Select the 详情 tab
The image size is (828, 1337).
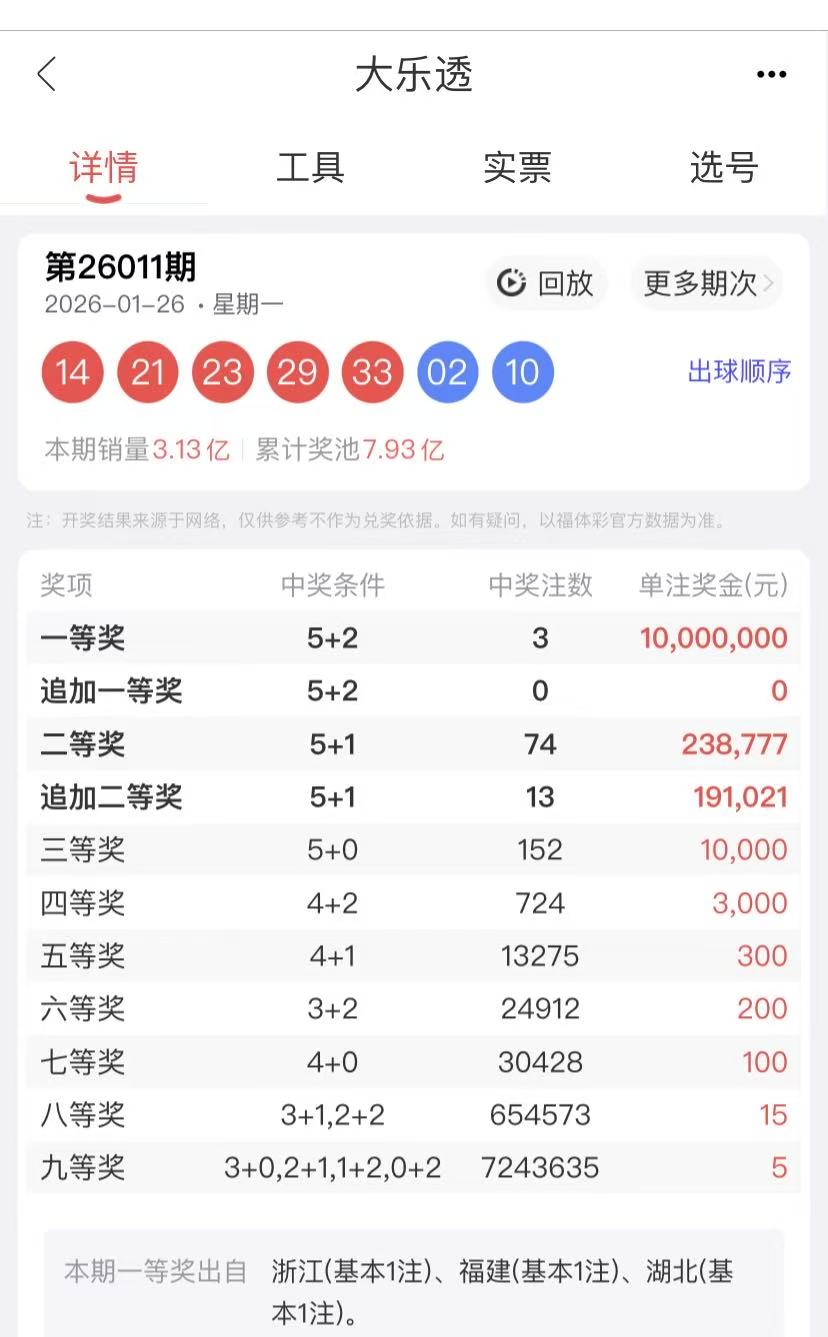coord(103,168)
